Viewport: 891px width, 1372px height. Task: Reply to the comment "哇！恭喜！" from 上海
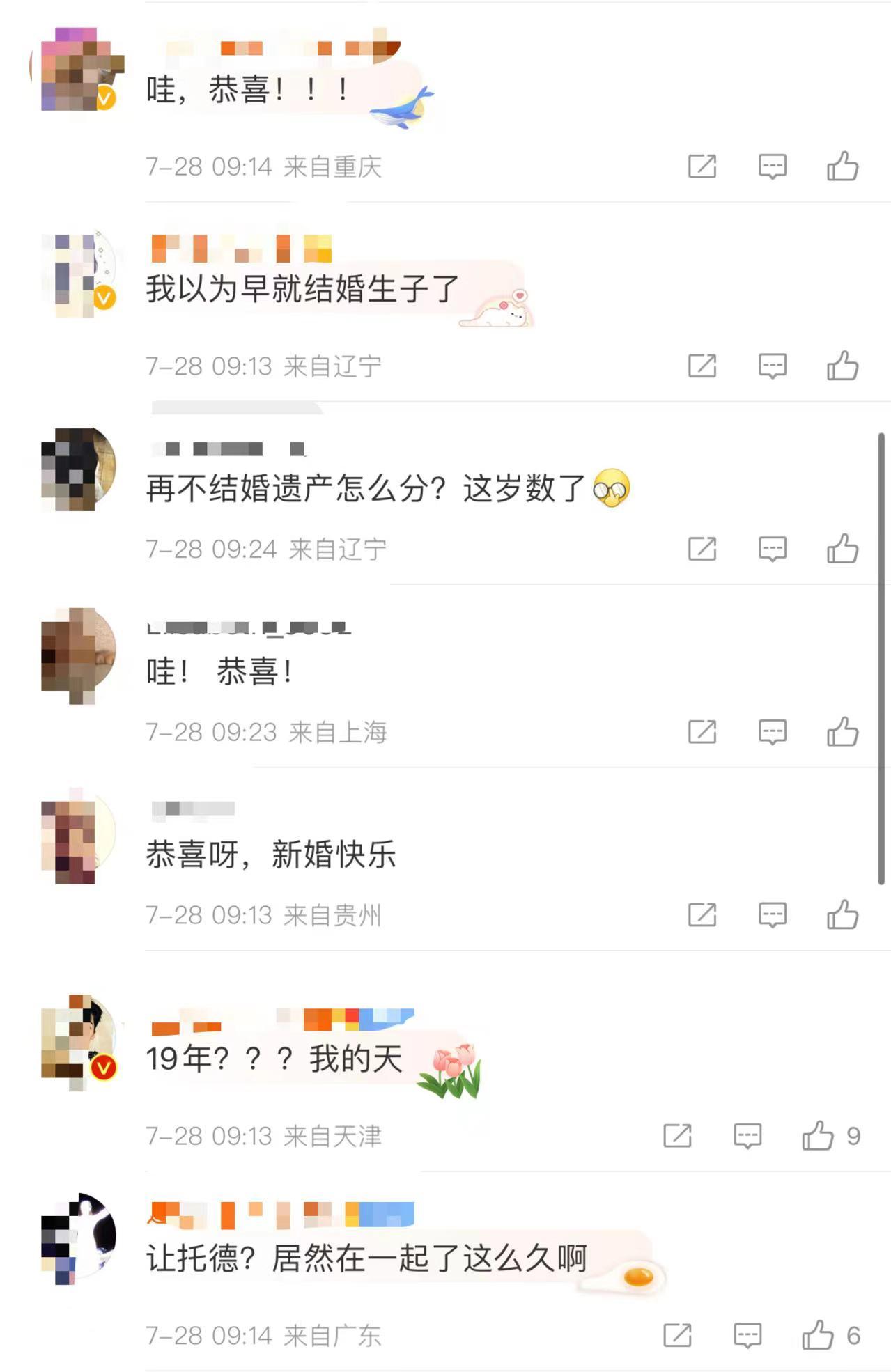[772, 732]
